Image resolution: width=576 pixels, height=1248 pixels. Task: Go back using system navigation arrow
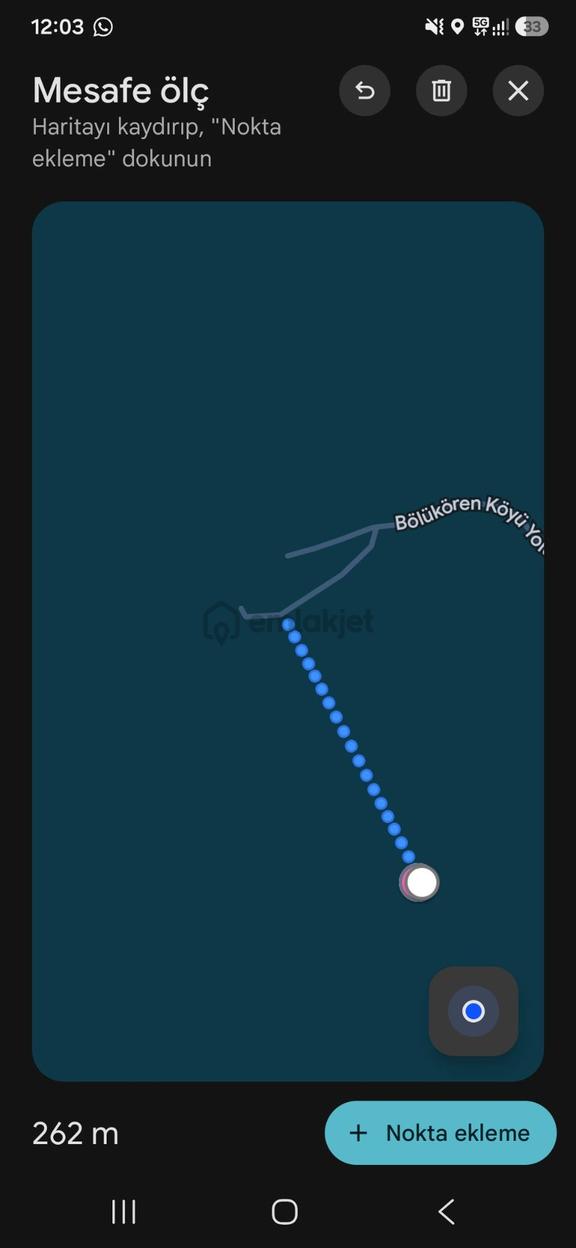(x=447, y=1212)
